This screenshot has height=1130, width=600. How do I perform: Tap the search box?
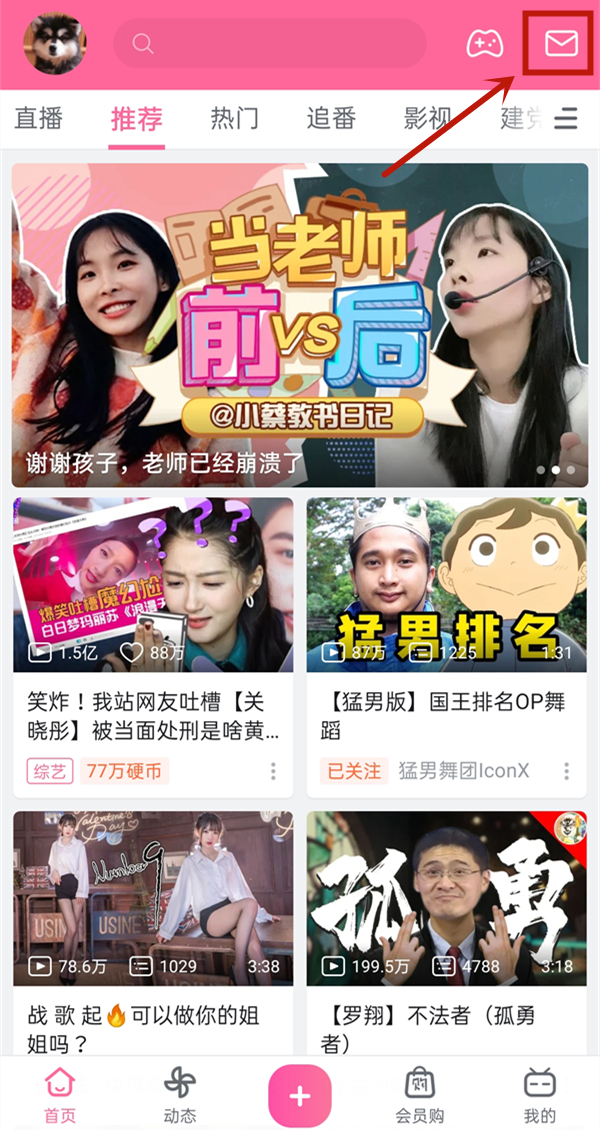point(270,44)
